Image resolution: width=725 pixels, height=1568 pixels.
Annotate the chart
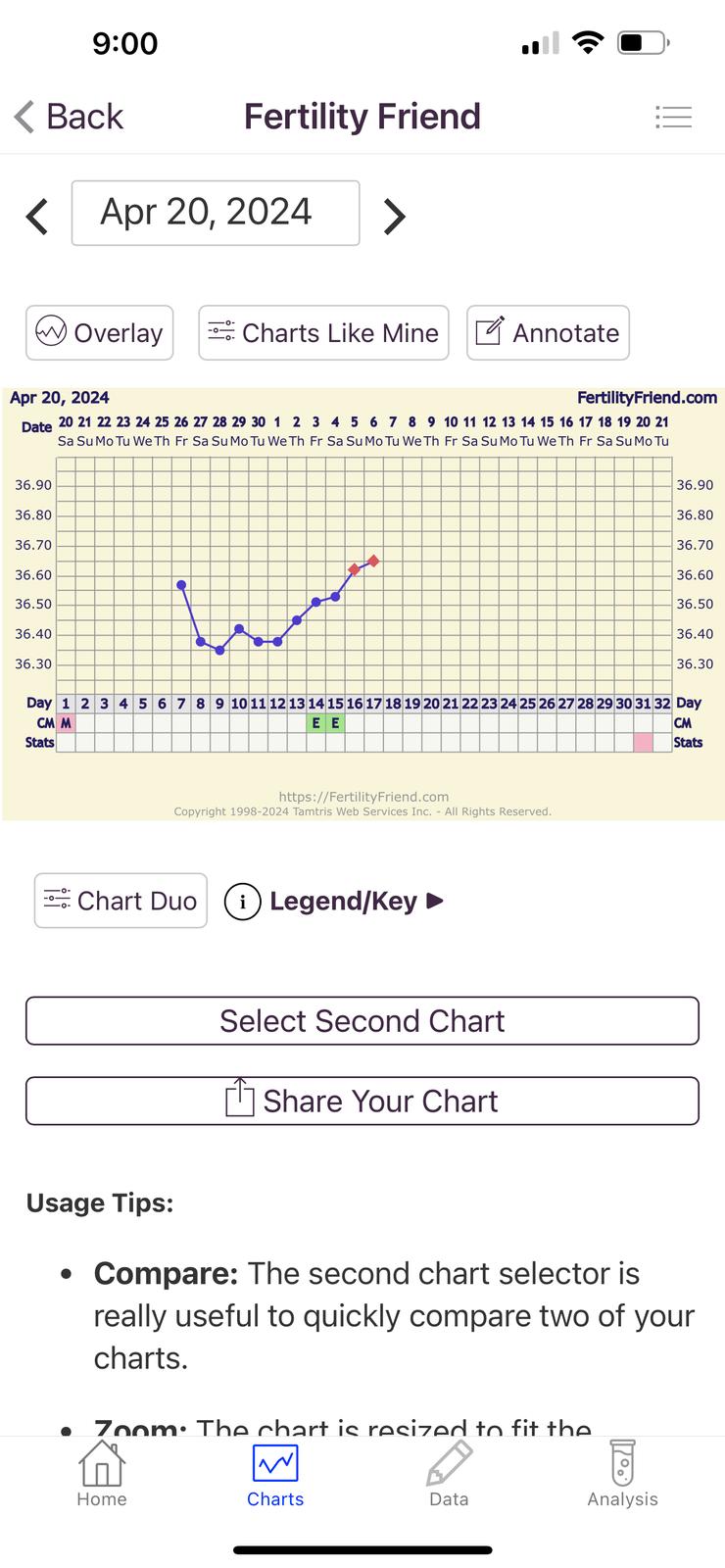coord(548,333)
